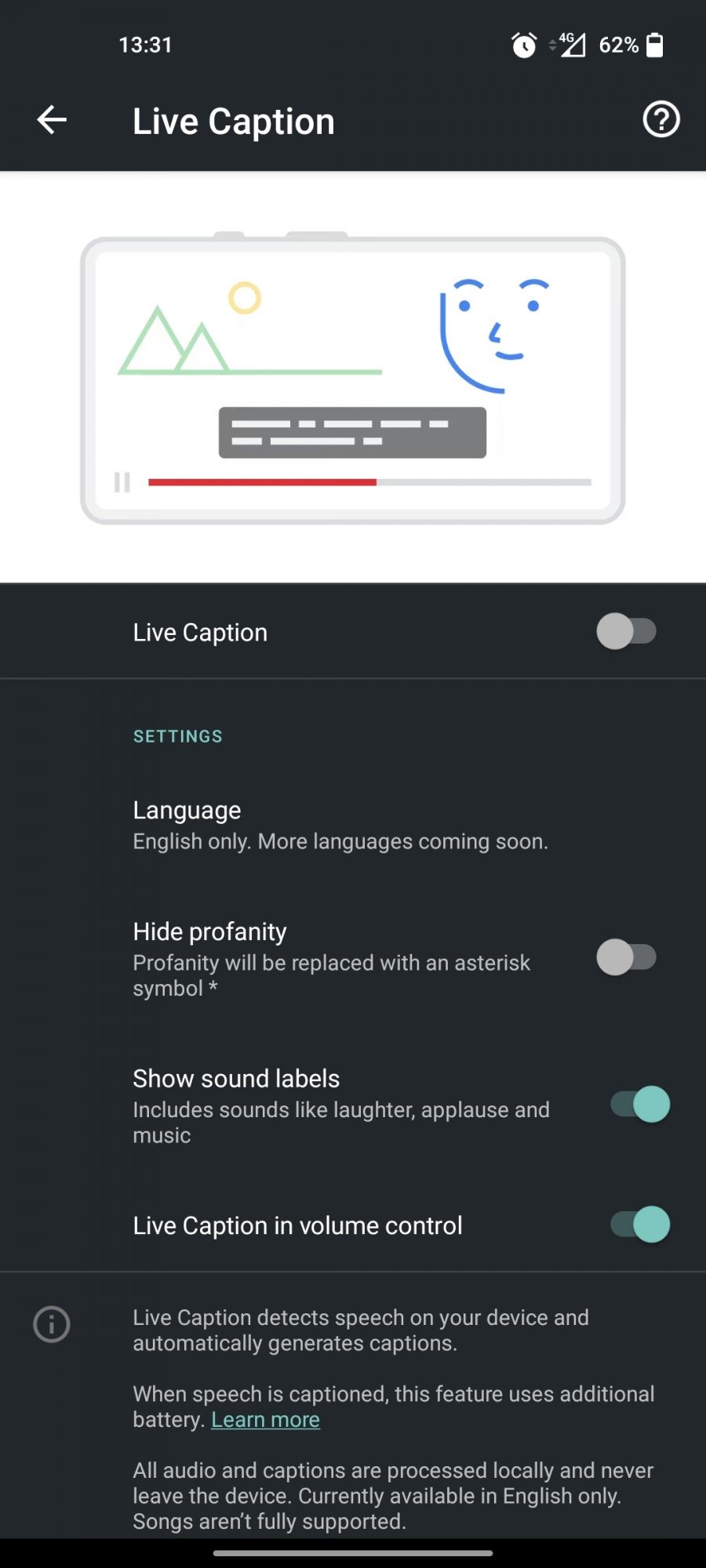Screen dimensions: 706x1568
Task: Open the help icon
Action: point(661,120)
